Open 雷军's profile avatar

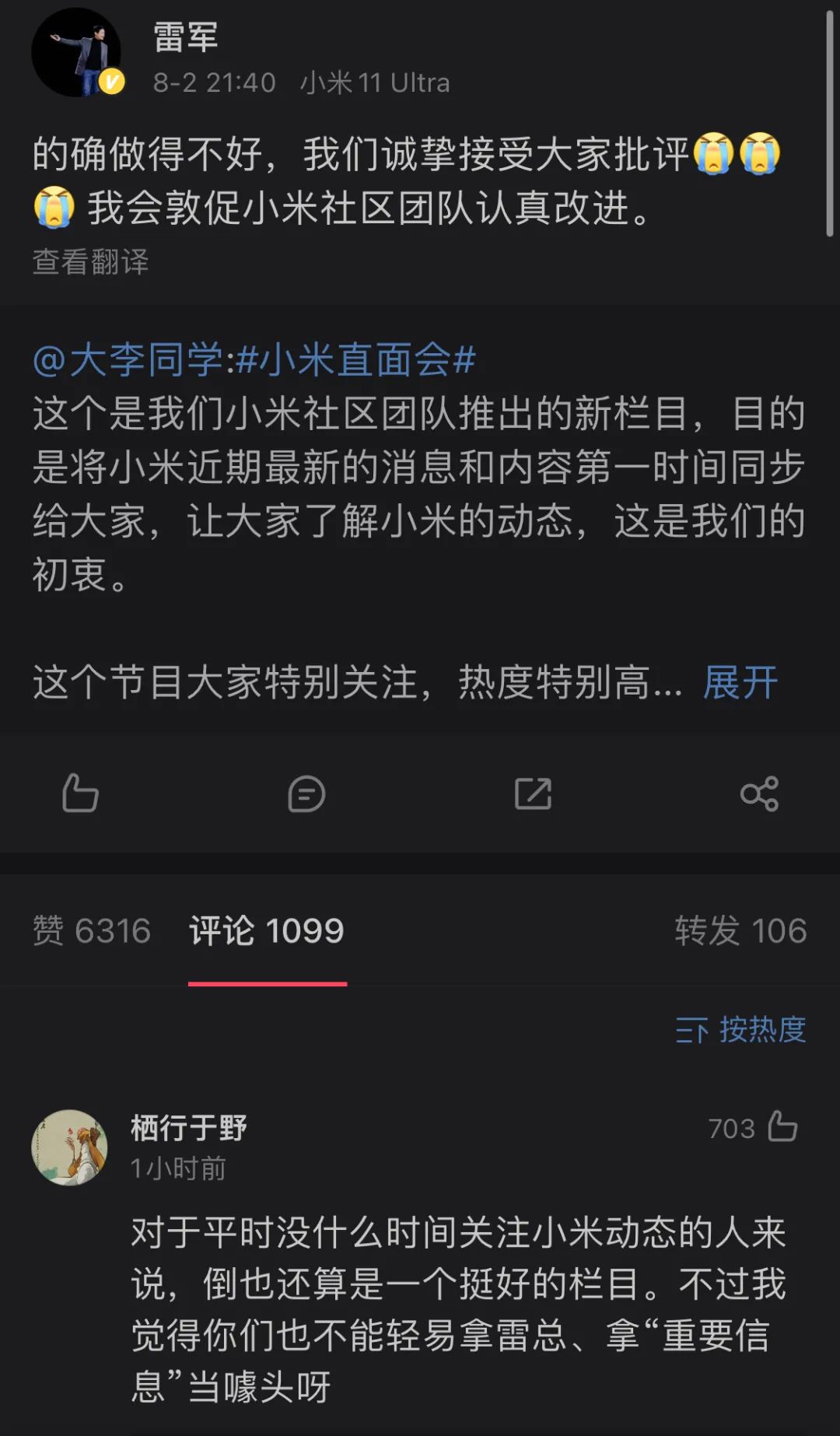(76, 53)
